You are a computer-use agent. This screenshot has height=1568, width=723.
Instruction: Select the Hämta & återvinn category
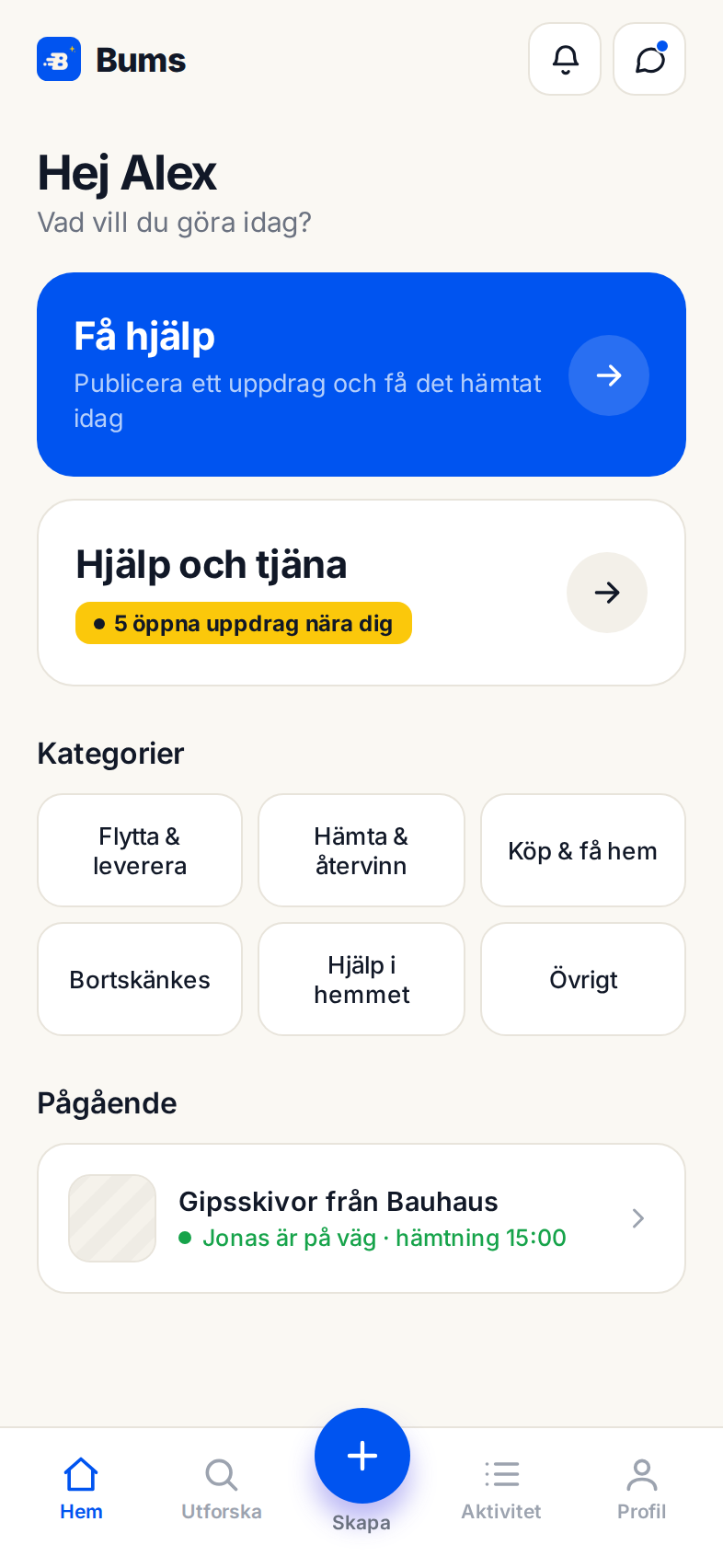click(x=361, y=850)
